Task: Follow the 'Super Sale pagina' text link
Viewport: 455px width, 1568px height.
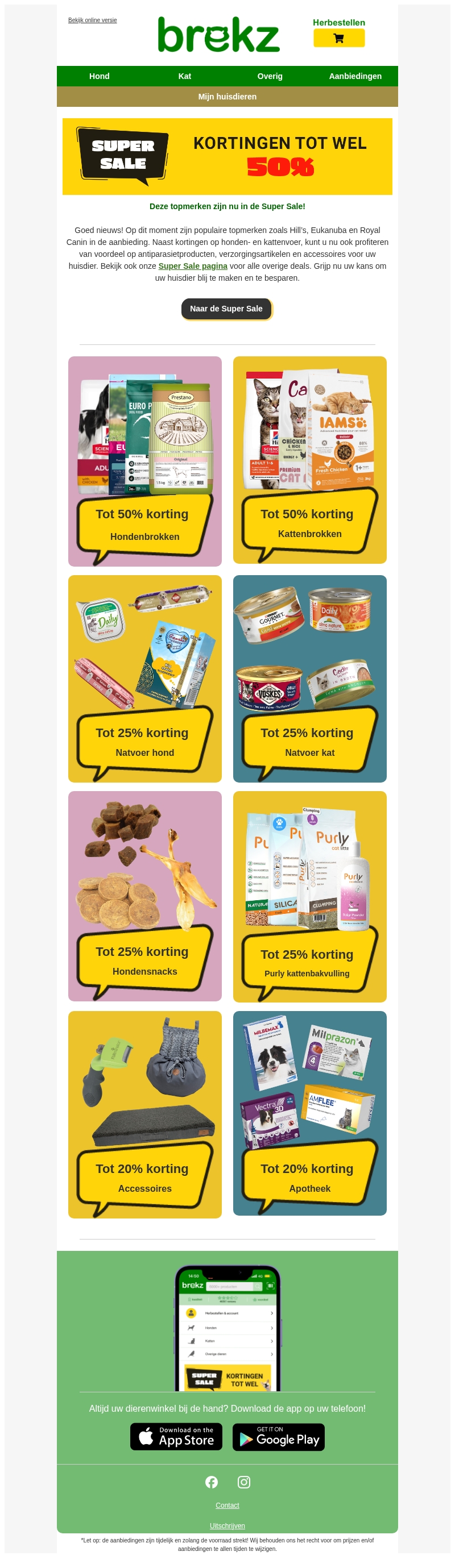Action: click(192, 266)
